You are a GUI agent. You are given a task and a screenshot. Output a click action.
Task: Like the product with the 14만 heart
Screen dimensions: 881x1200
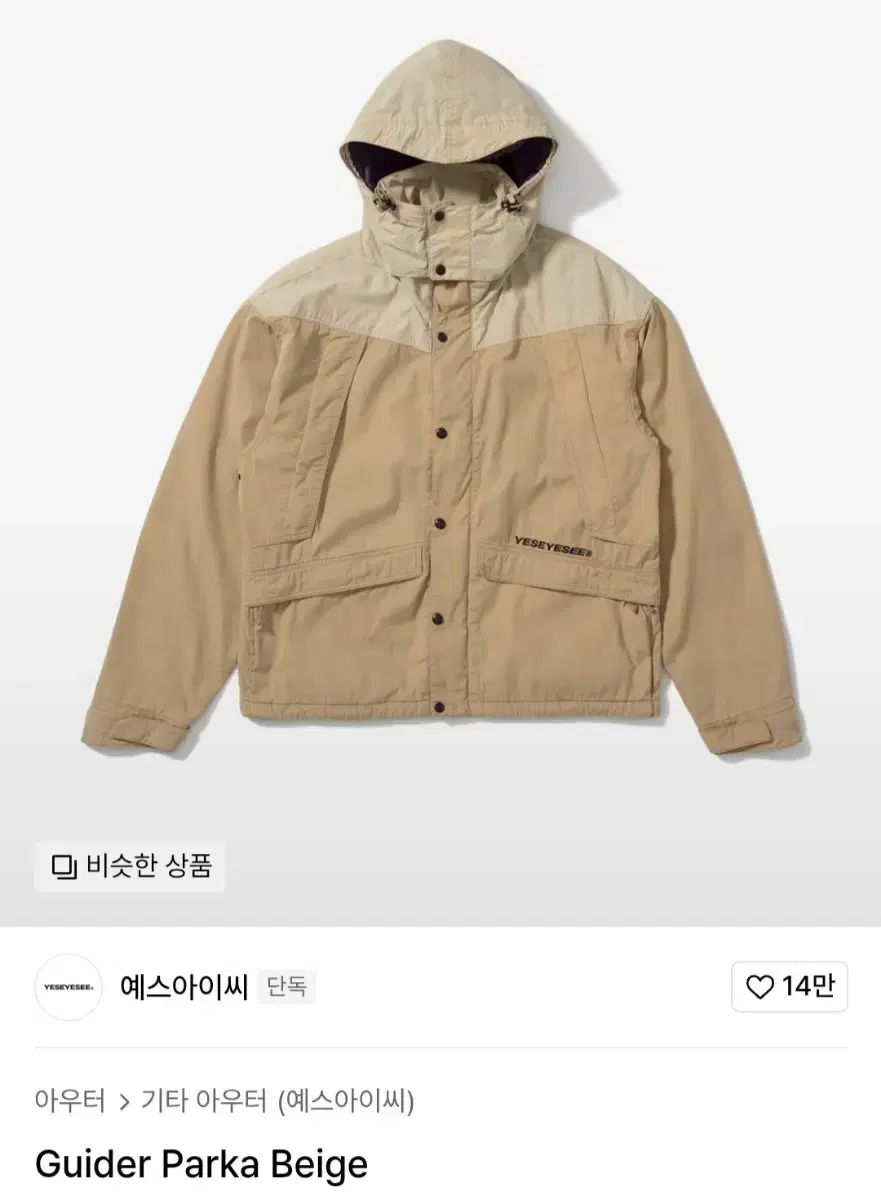click(789, 988)
